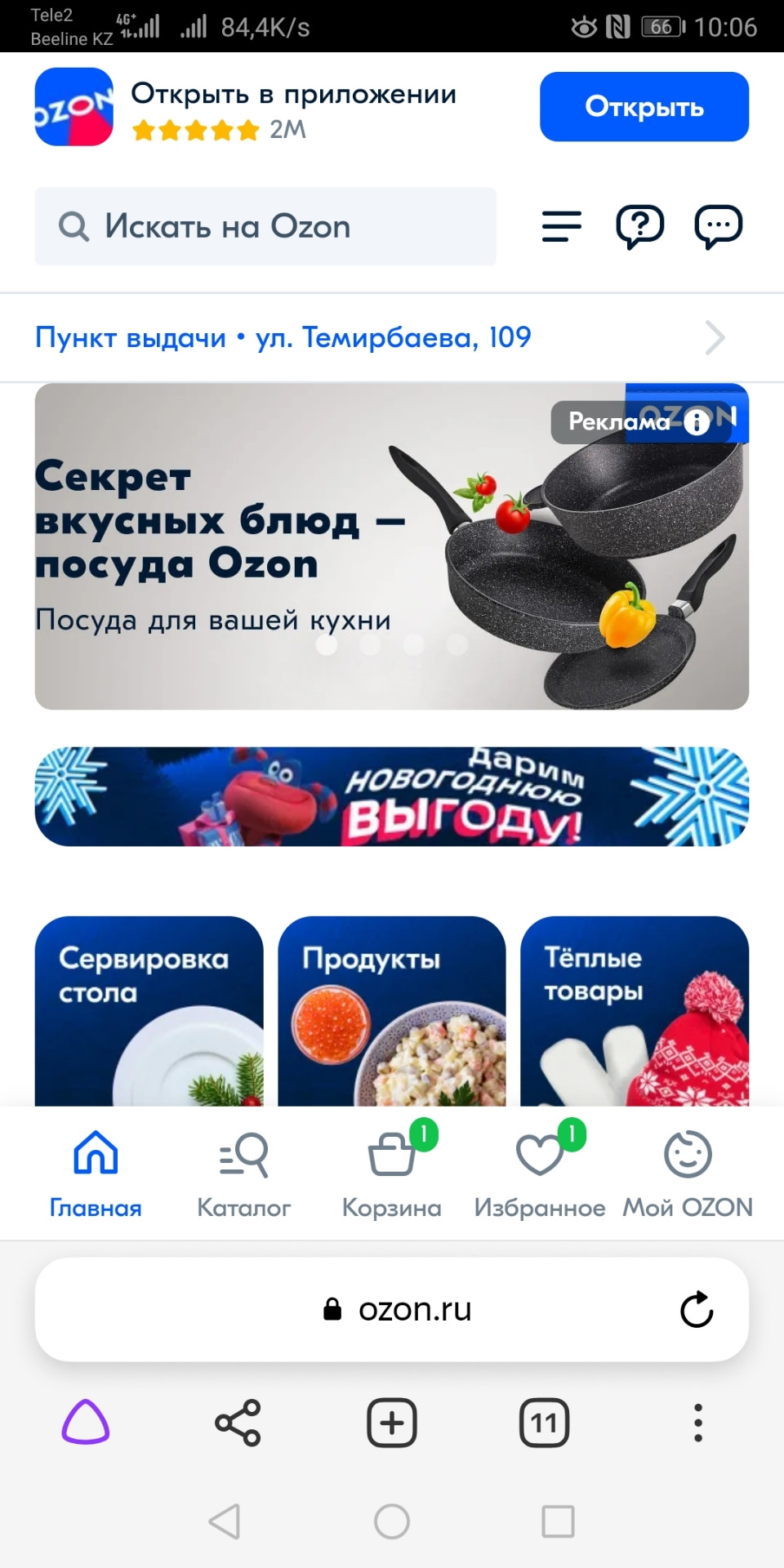Focus the Искать на Ozon search field
784x1568 pixels.
pyautogui.click(x=265, y=226)
